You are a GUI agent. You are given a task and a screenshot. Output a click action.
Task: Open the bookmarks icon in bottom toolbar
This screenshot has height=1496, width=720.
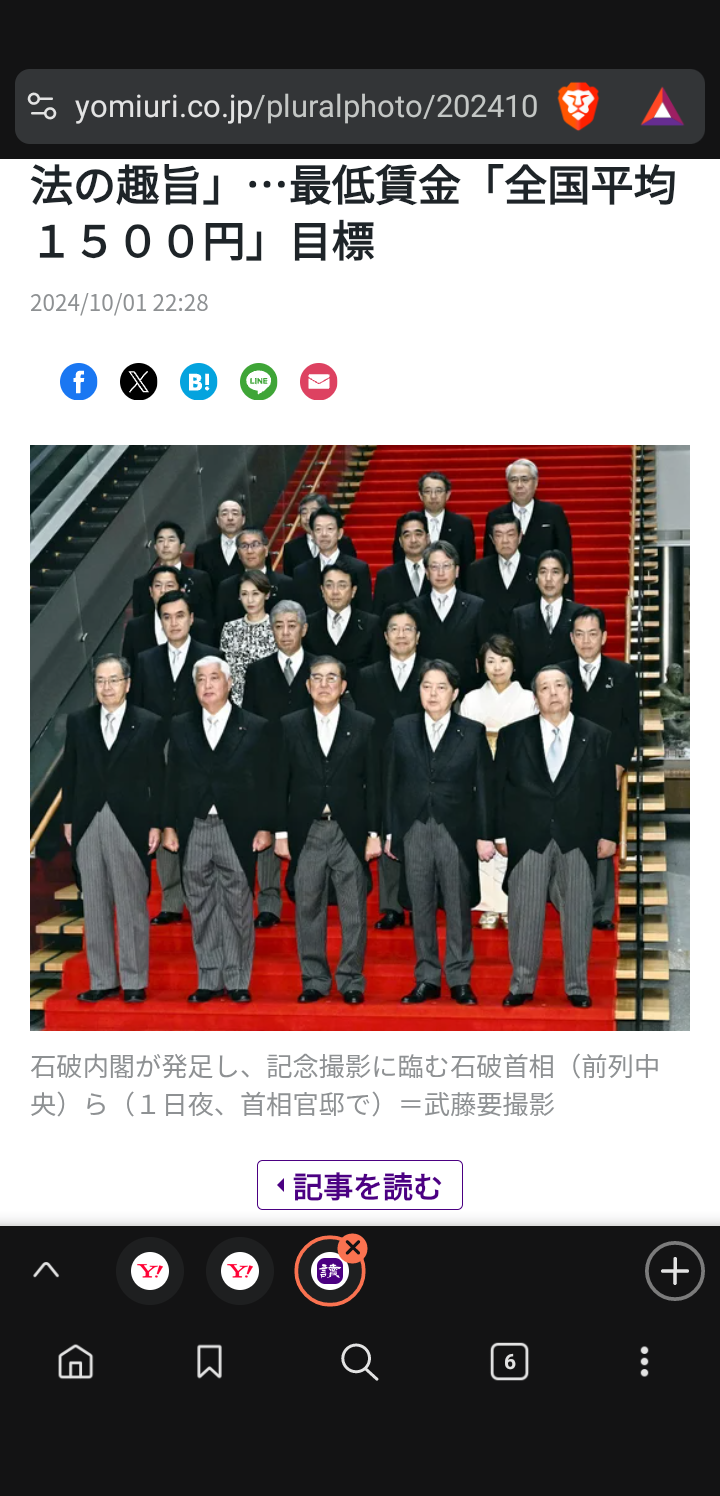pyautogui.click(x=209, y=1361)
